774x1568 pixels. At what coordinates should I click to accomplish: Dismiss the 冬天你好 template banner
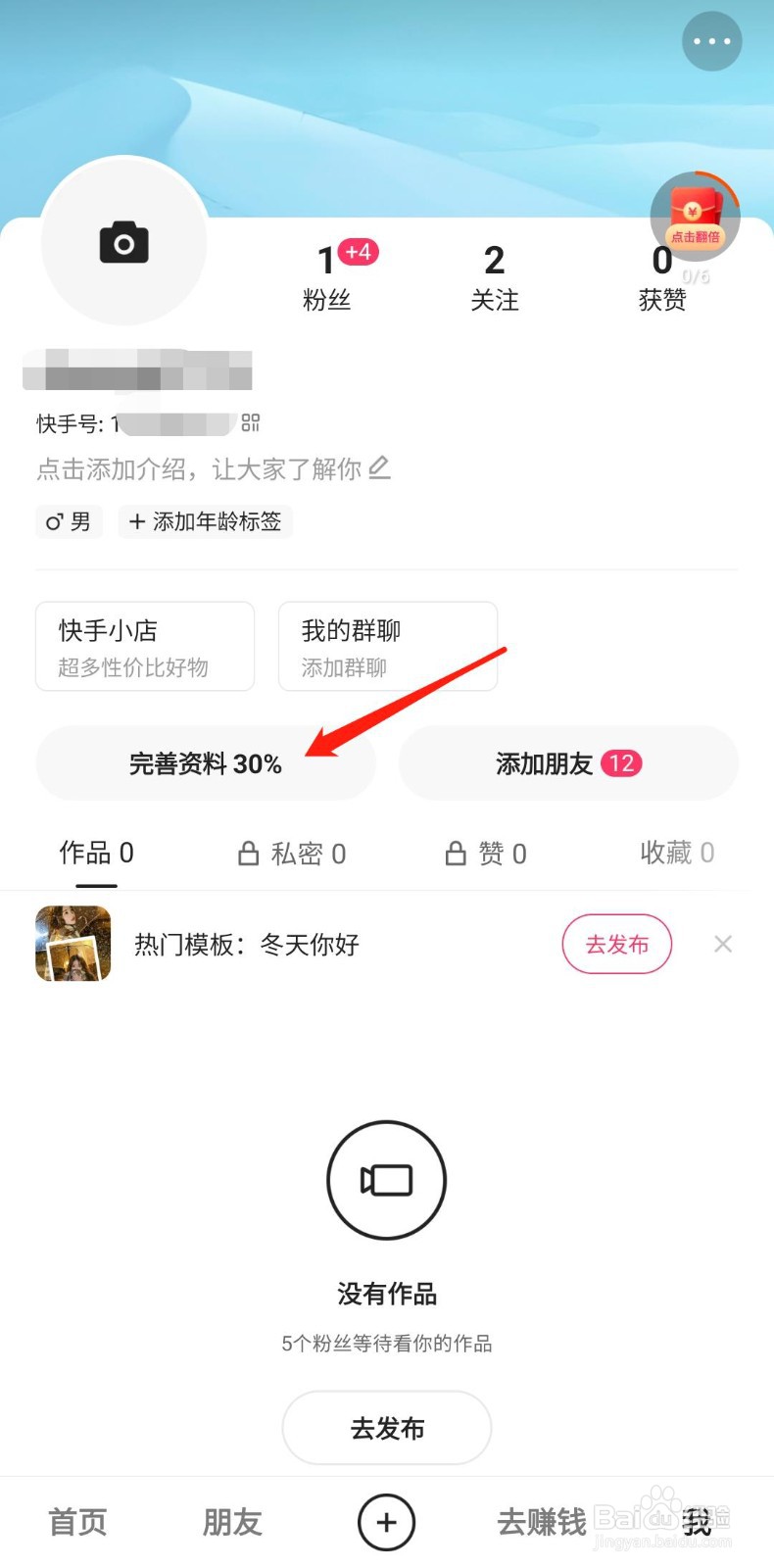(722, 944)
